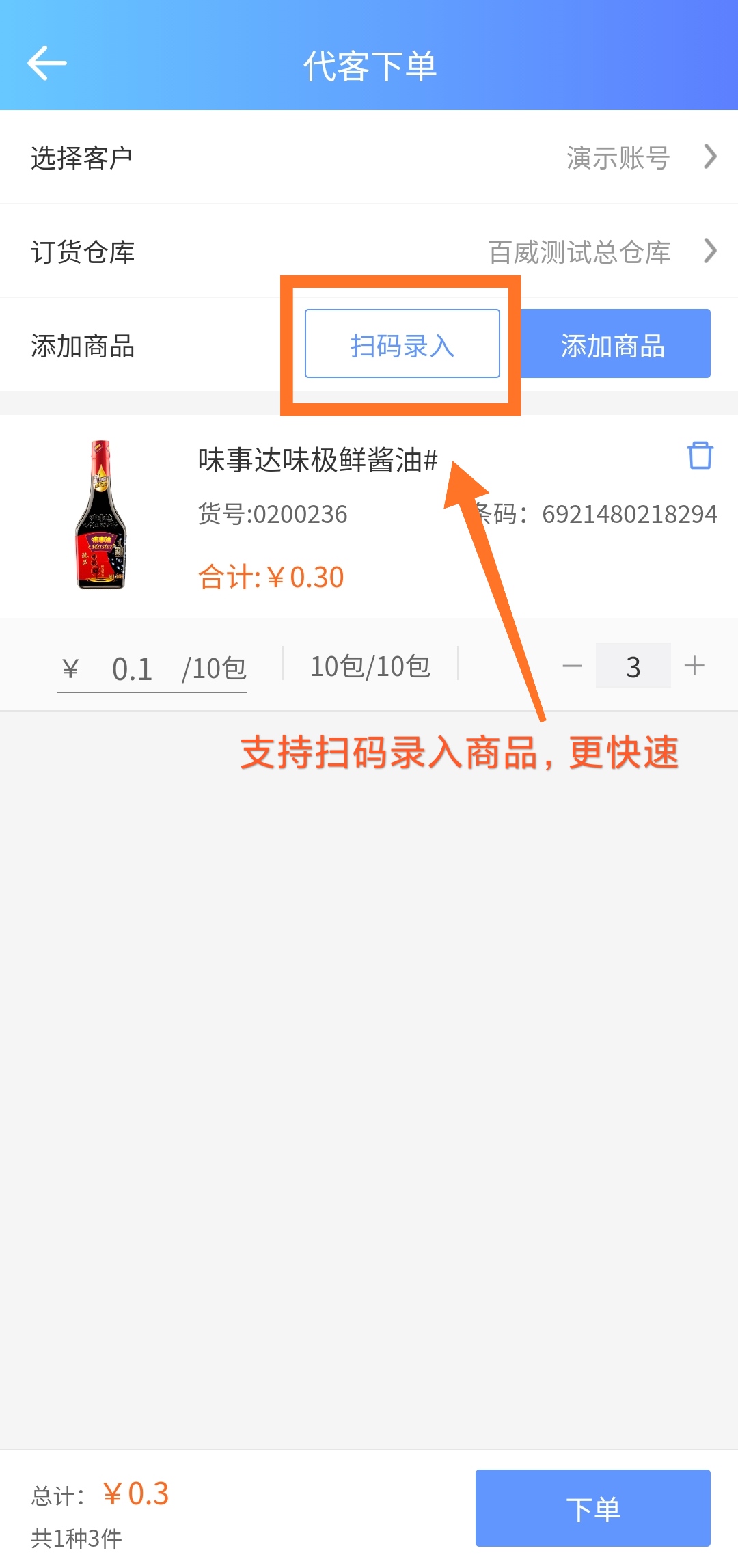Tap the blue 添加商品 button
Image resolution: width=738 pixels, height=1568 pixels.
click(x=615, y=344)
